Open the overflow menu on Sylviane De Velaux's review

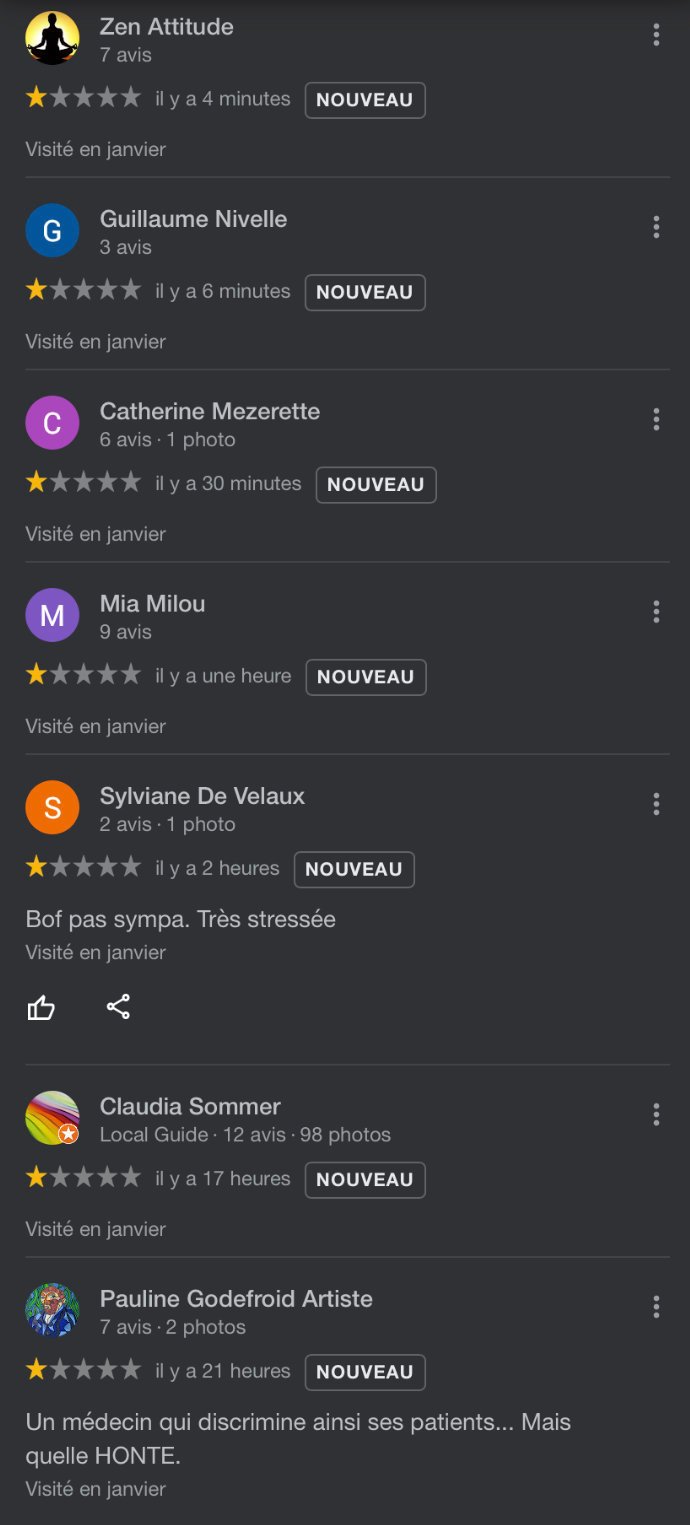[x=656, y=804]
